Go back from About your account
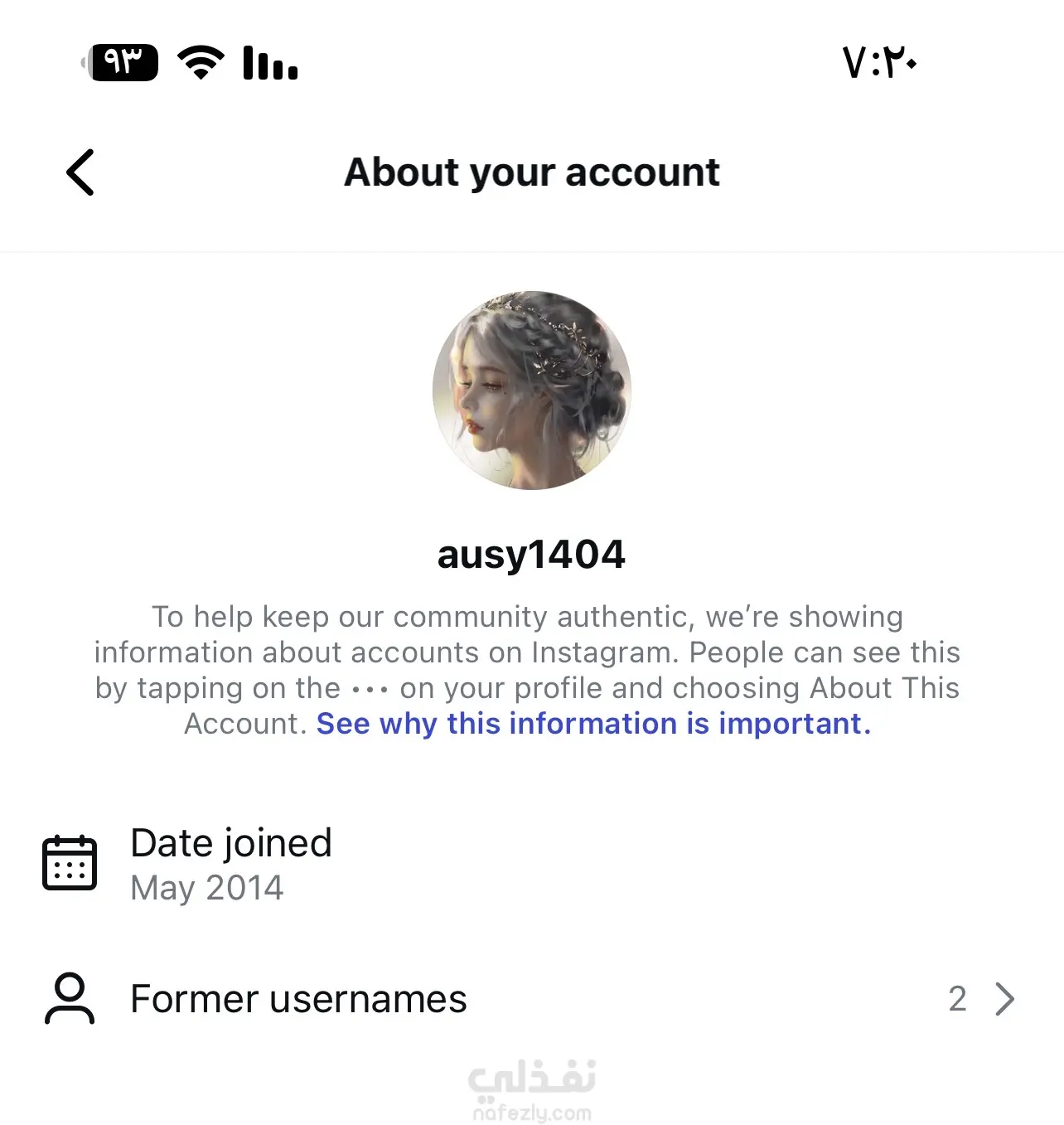Screen dimensions: 1064x1125 (80, 172)
